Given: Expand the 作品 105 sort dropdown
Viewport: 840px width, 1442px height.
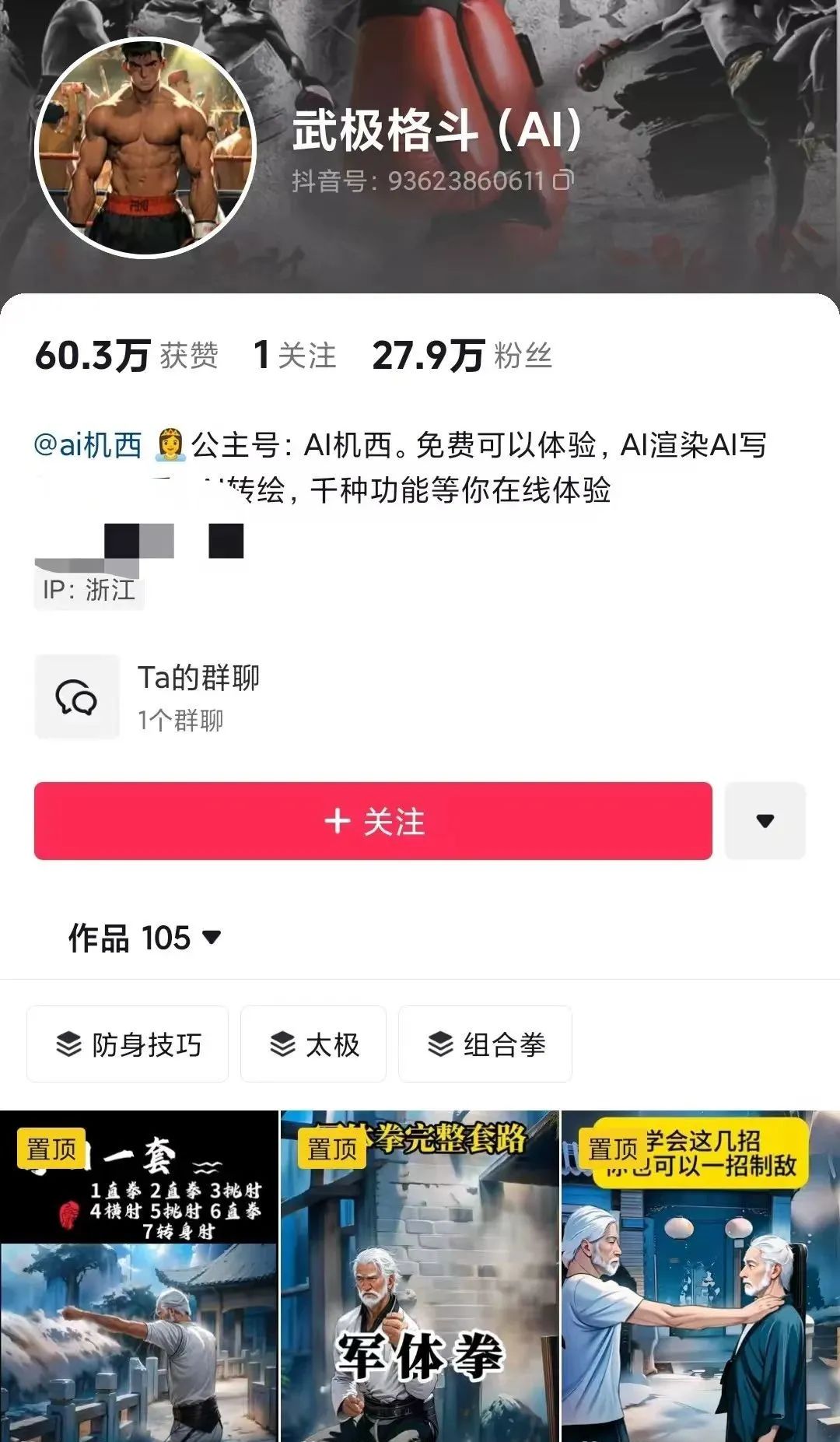Looking at the screenshot, I should (x=145, y=938).
